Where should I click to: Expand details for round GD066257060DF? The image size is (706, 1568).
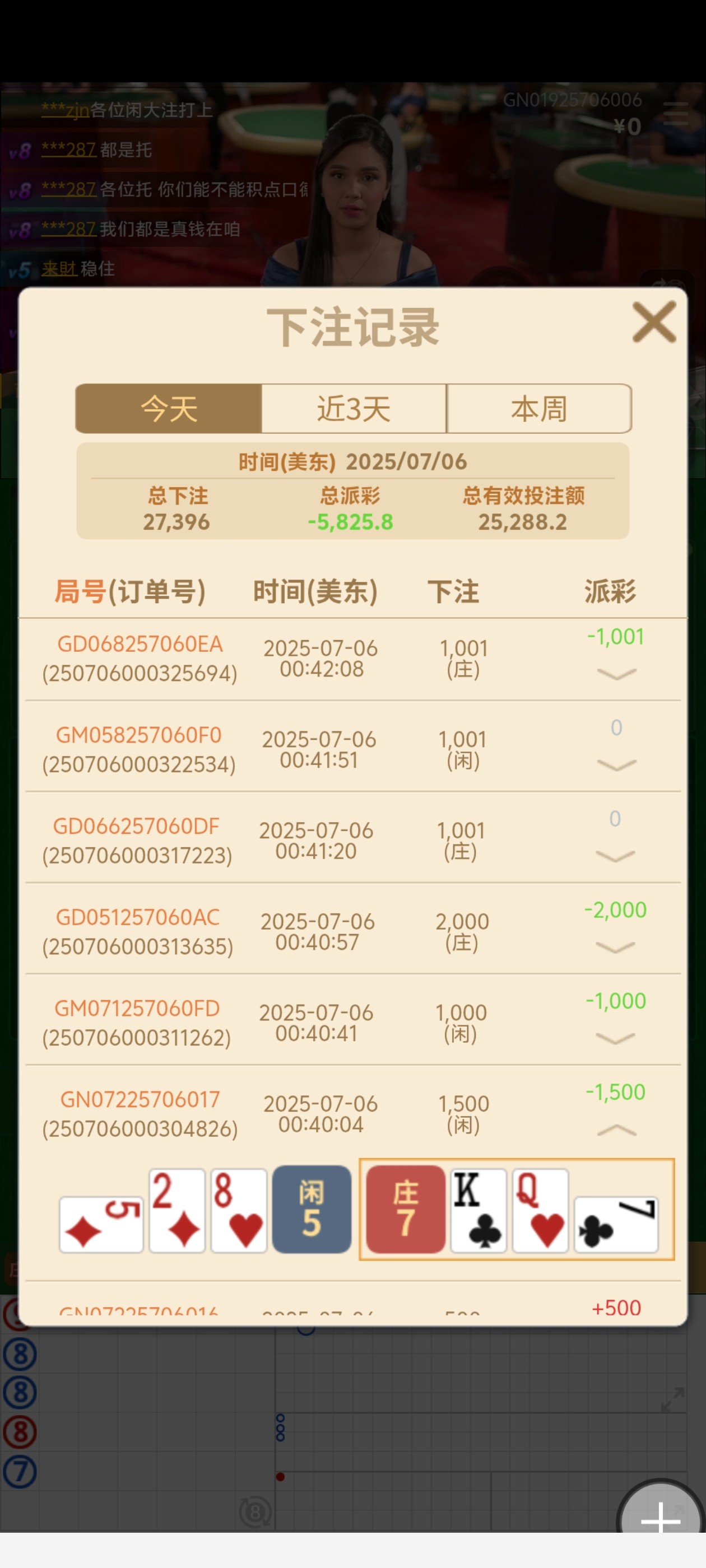[x=615, y=856]
